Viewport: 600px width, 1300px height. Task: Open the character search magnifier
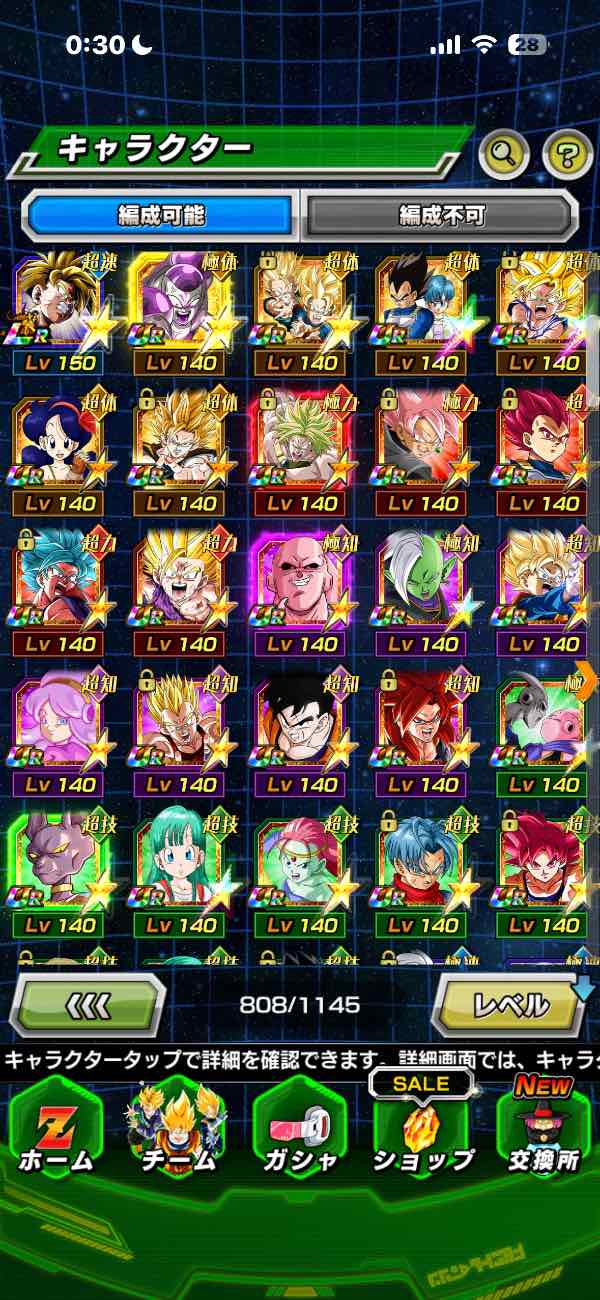[504, 153]
